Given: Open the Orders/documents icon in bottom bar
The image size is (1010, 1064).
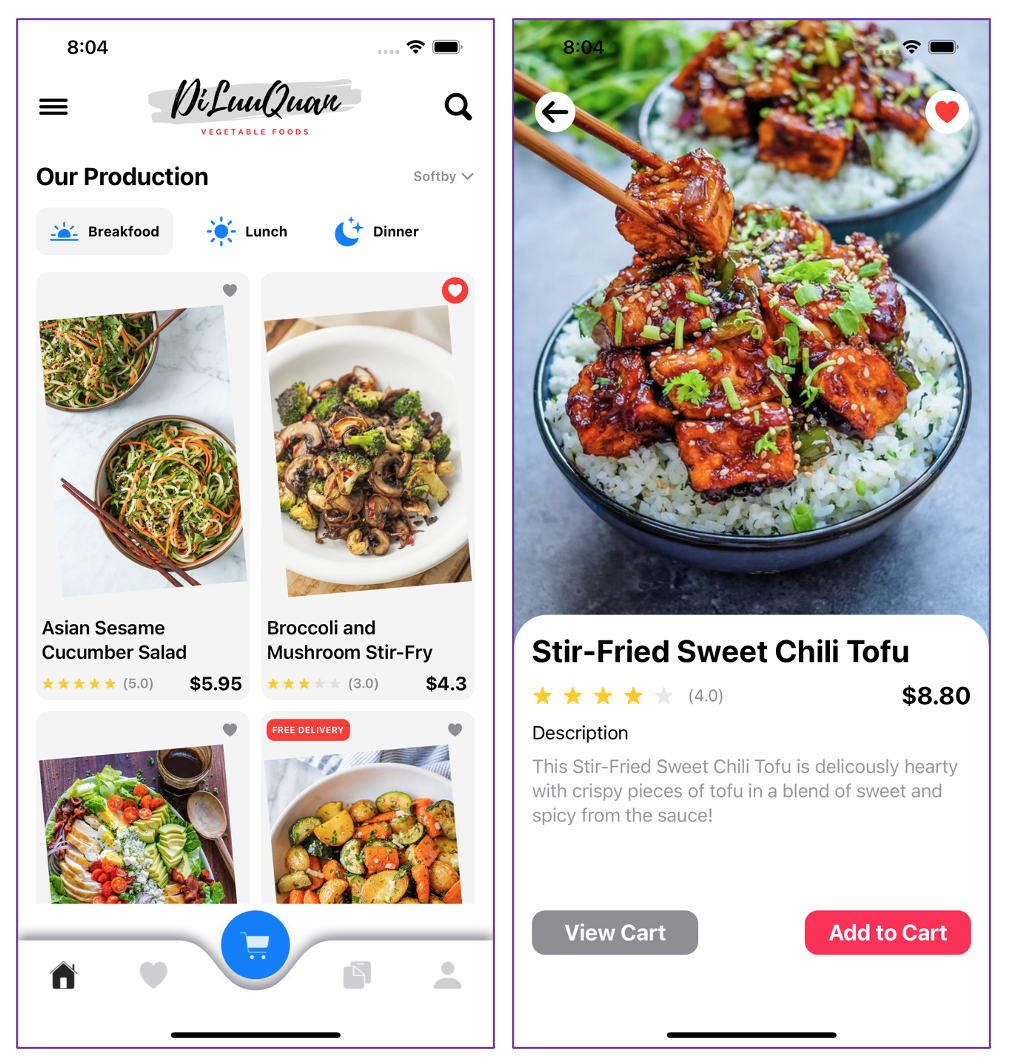Looking at the screenshot, I should (357, 975).
